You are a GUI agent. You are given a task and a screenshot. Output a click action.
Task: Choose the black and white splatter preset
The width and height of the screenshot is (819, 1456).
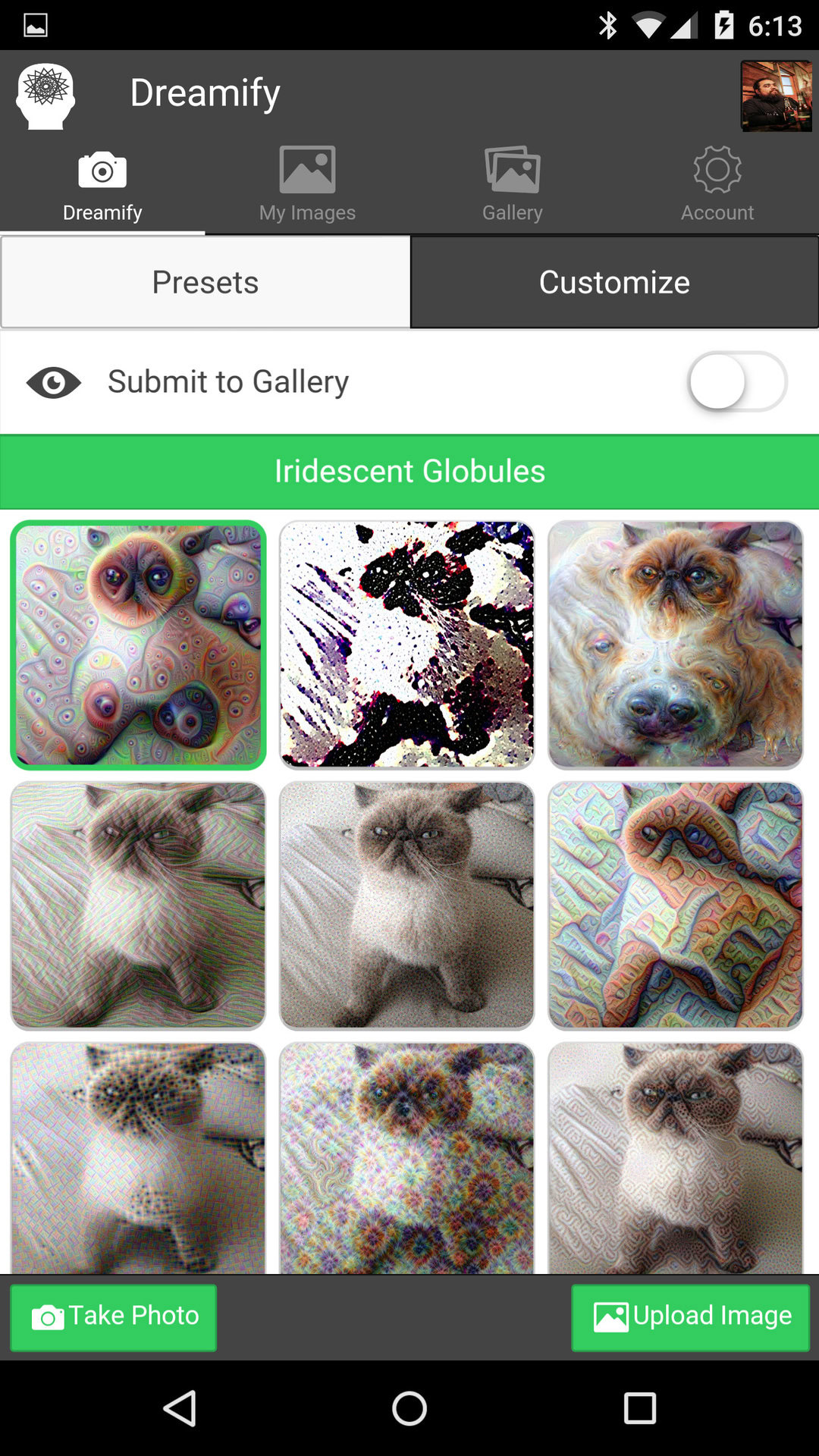407,645
